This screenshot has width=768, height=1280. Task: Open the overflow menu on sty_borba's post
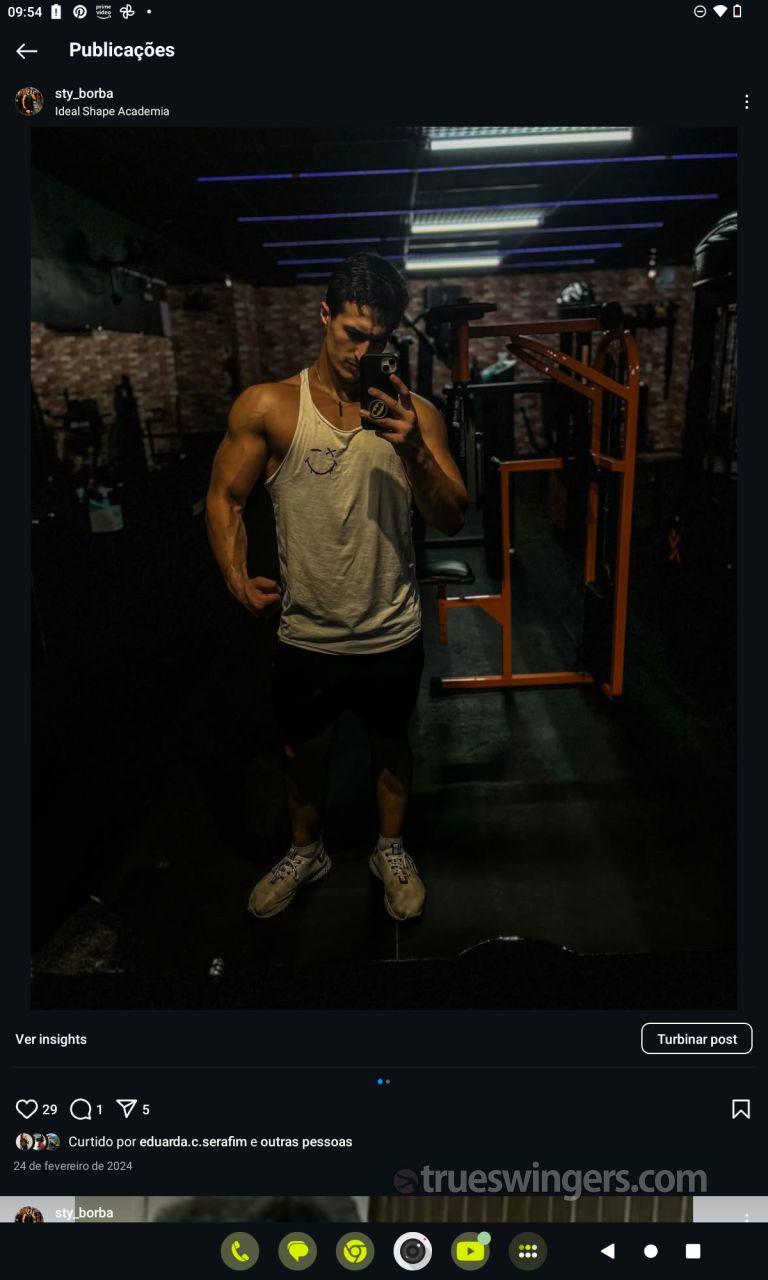tap(746, 102)
